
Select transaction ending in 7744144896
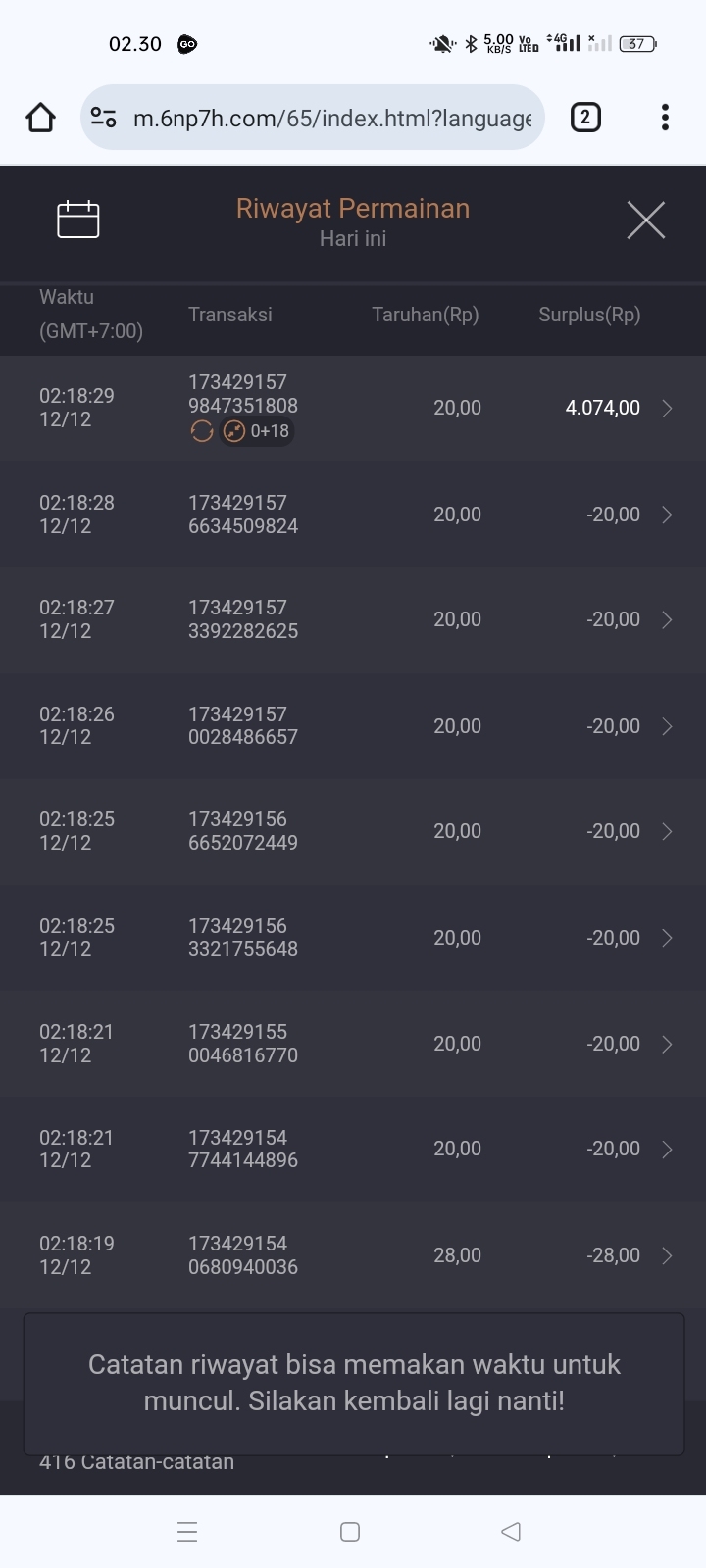tap(353, 1149)
